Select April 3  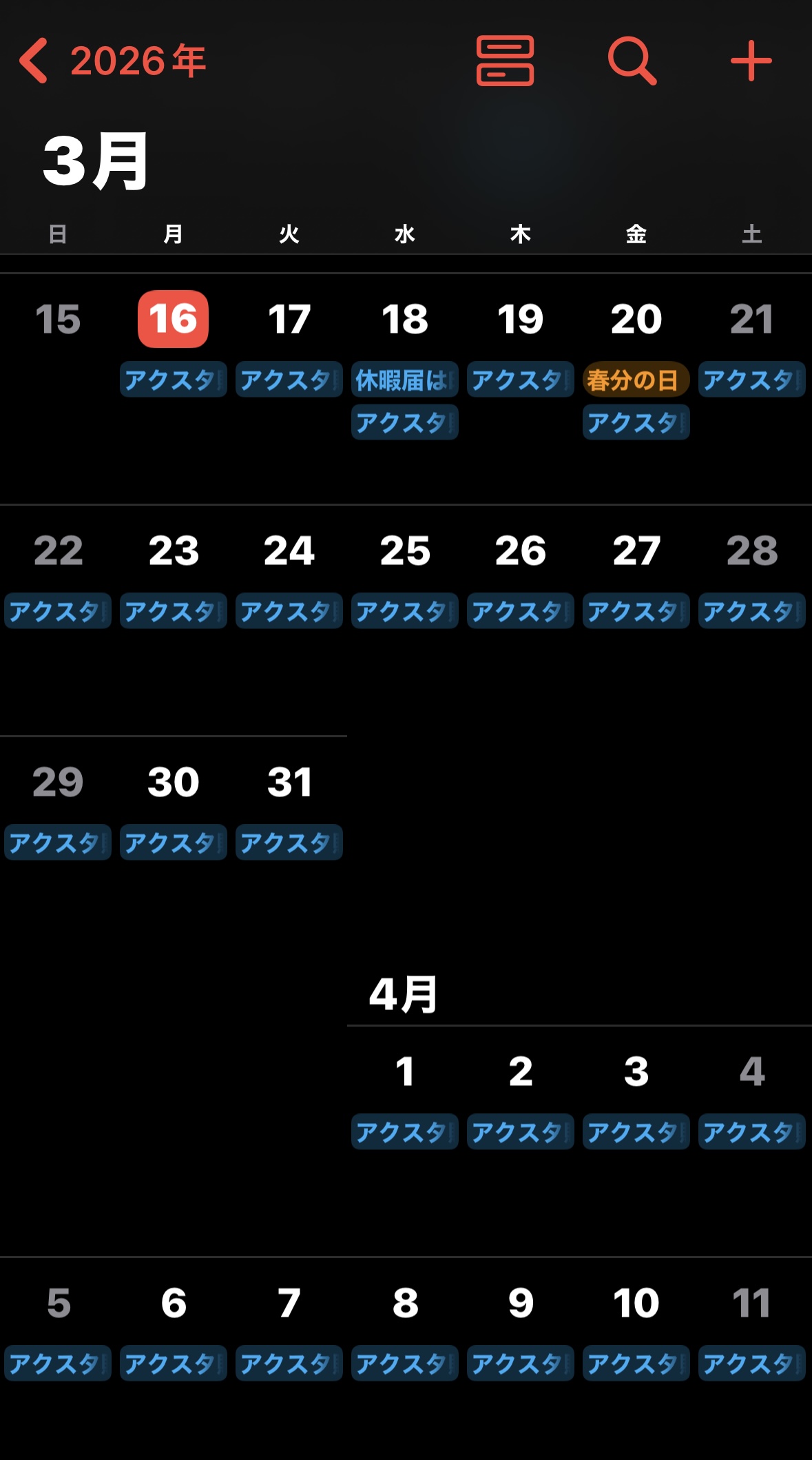point(636,1071)
